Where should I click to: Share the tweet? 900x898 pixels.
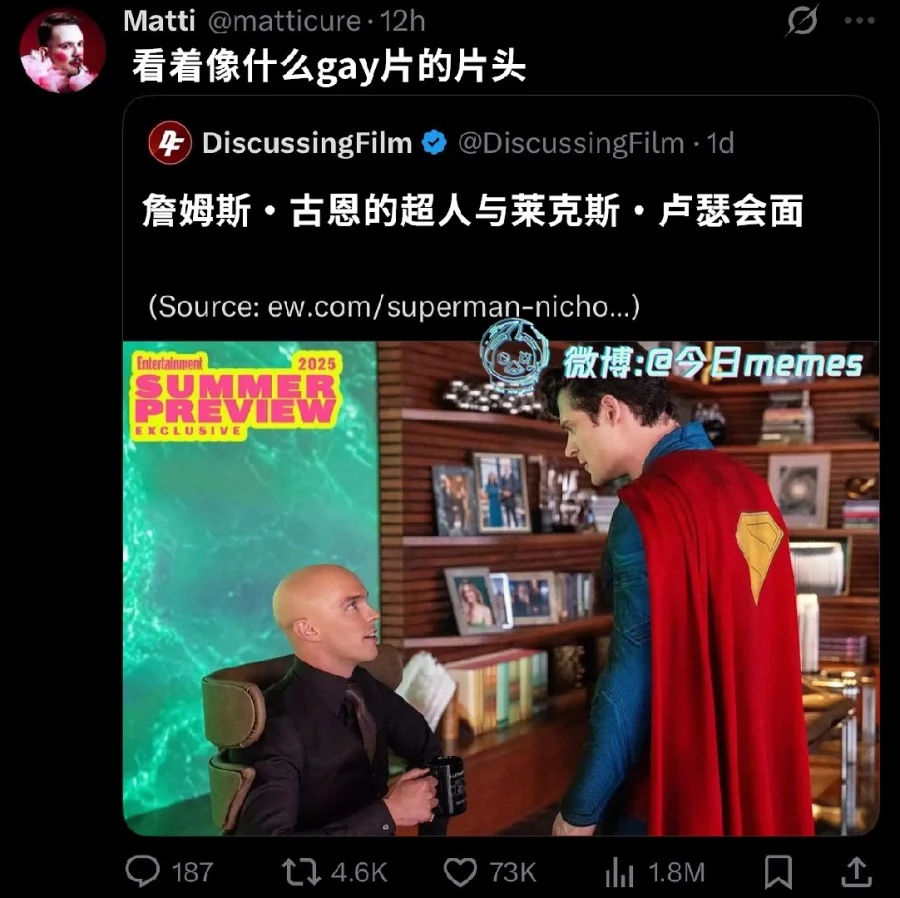(x=856, y=871)
